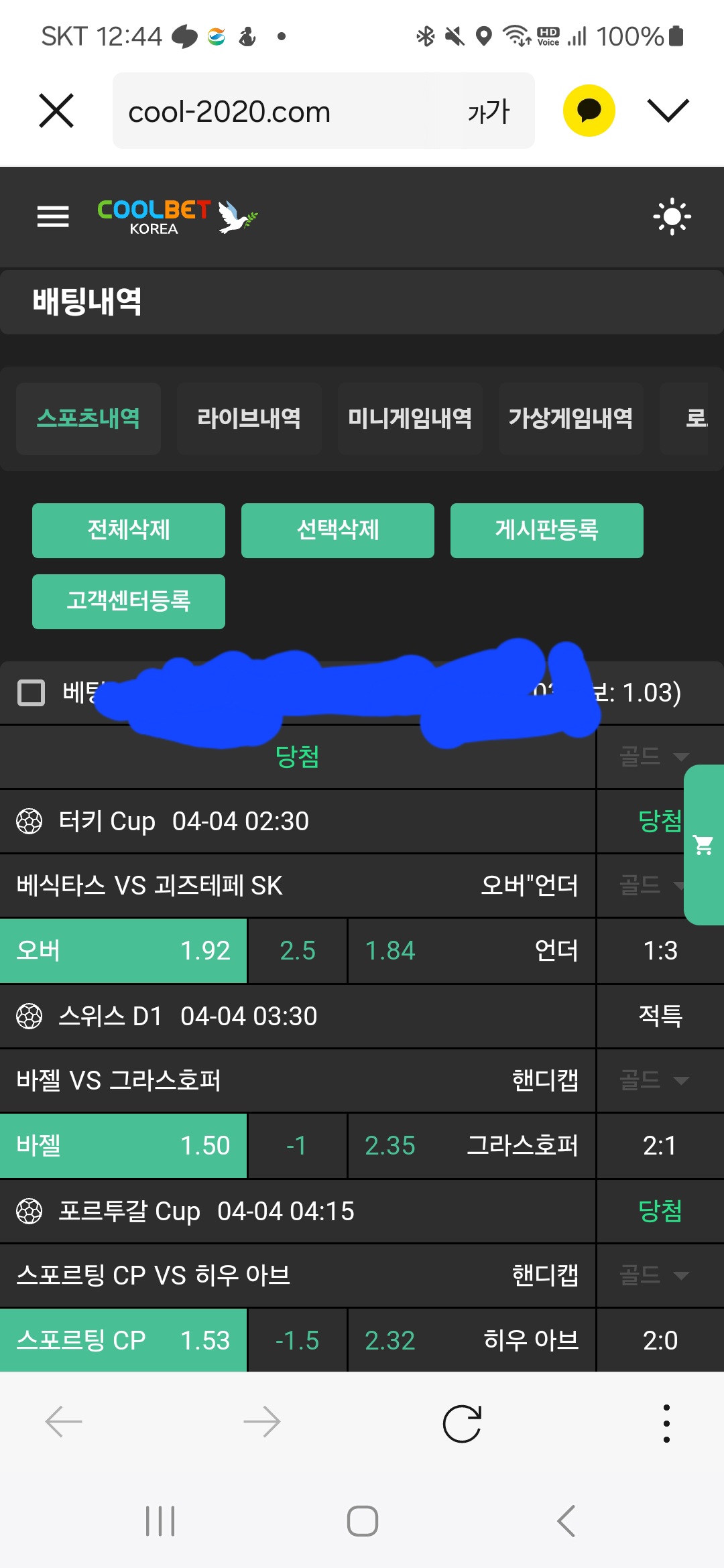Switch to the 라이브내역 tab
The height and width of the screenshot is (1568, 724).
tap(249, 419)
